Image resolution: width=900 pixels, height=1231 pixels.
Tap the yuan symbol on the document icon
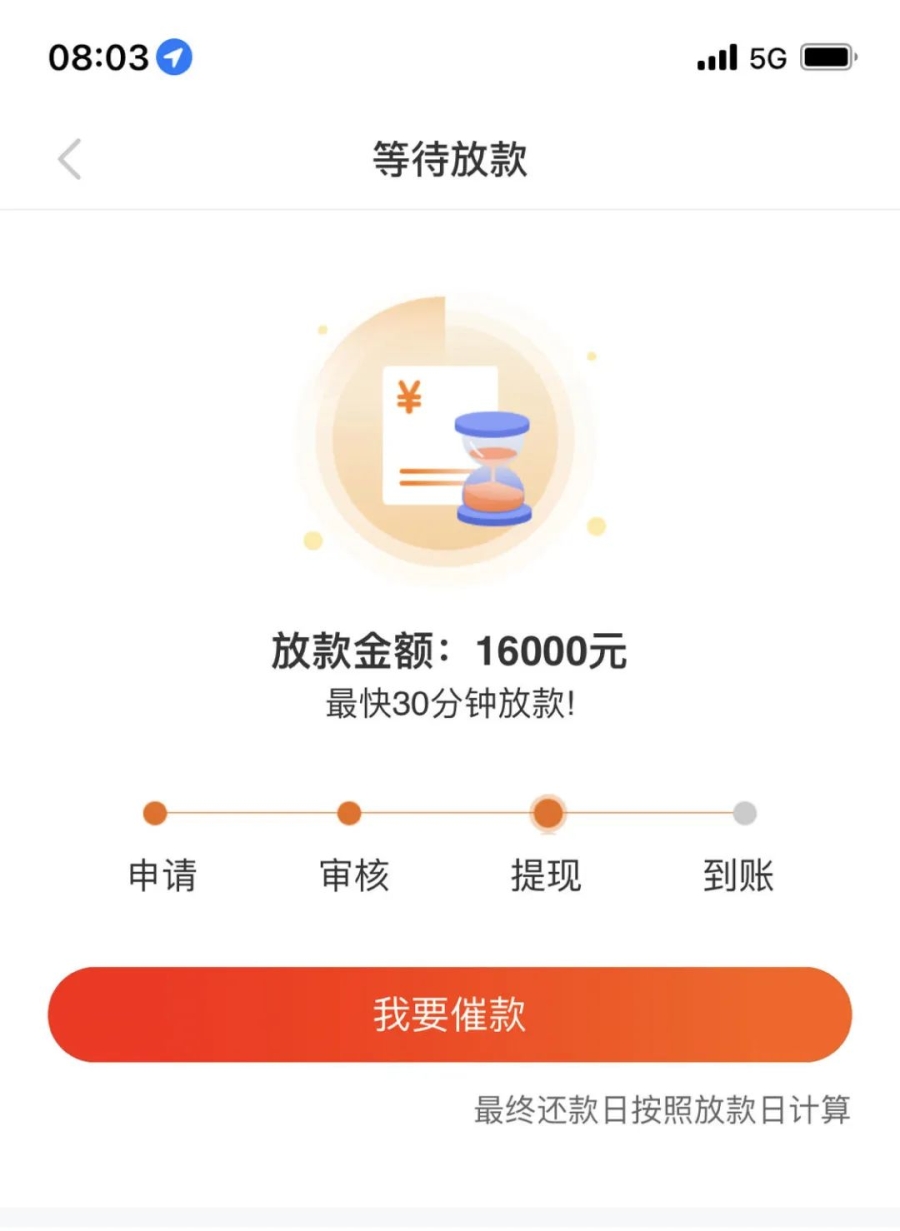(x=407, y=399)
